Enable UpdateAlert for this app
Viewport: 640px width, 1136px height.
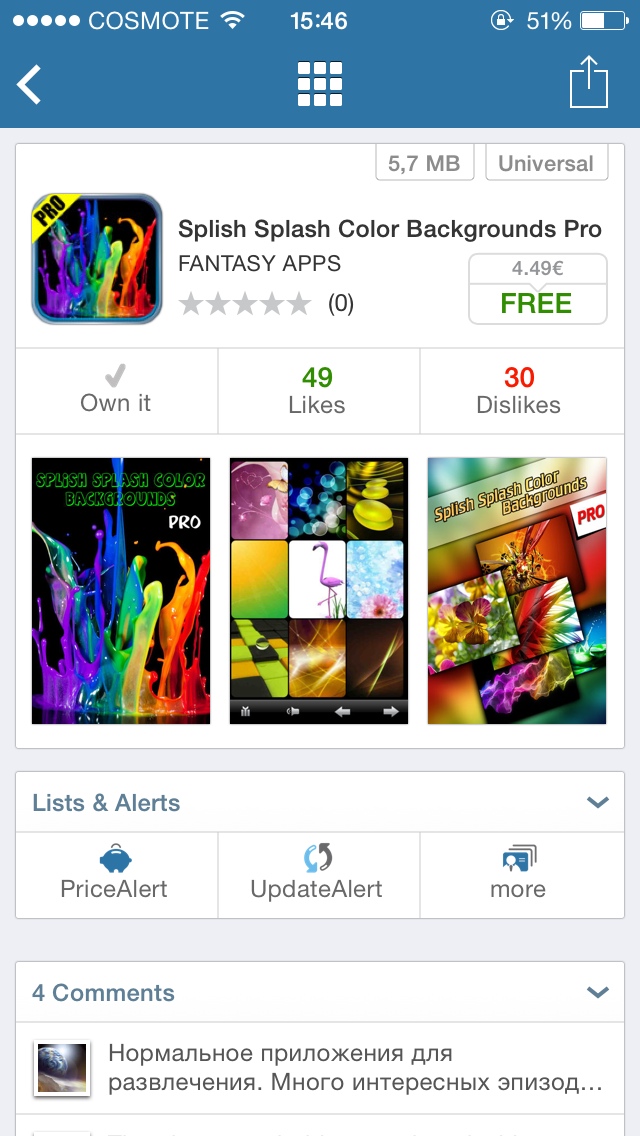[317, 874]
